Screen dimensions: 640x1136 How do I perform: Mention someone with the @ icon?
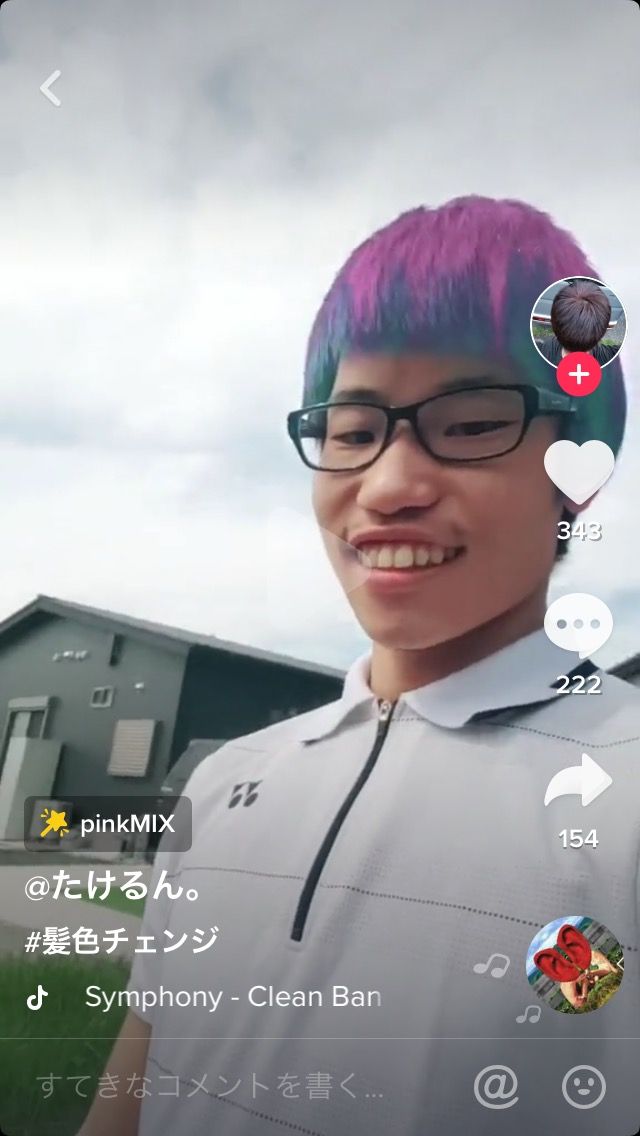pos(496,1086)
